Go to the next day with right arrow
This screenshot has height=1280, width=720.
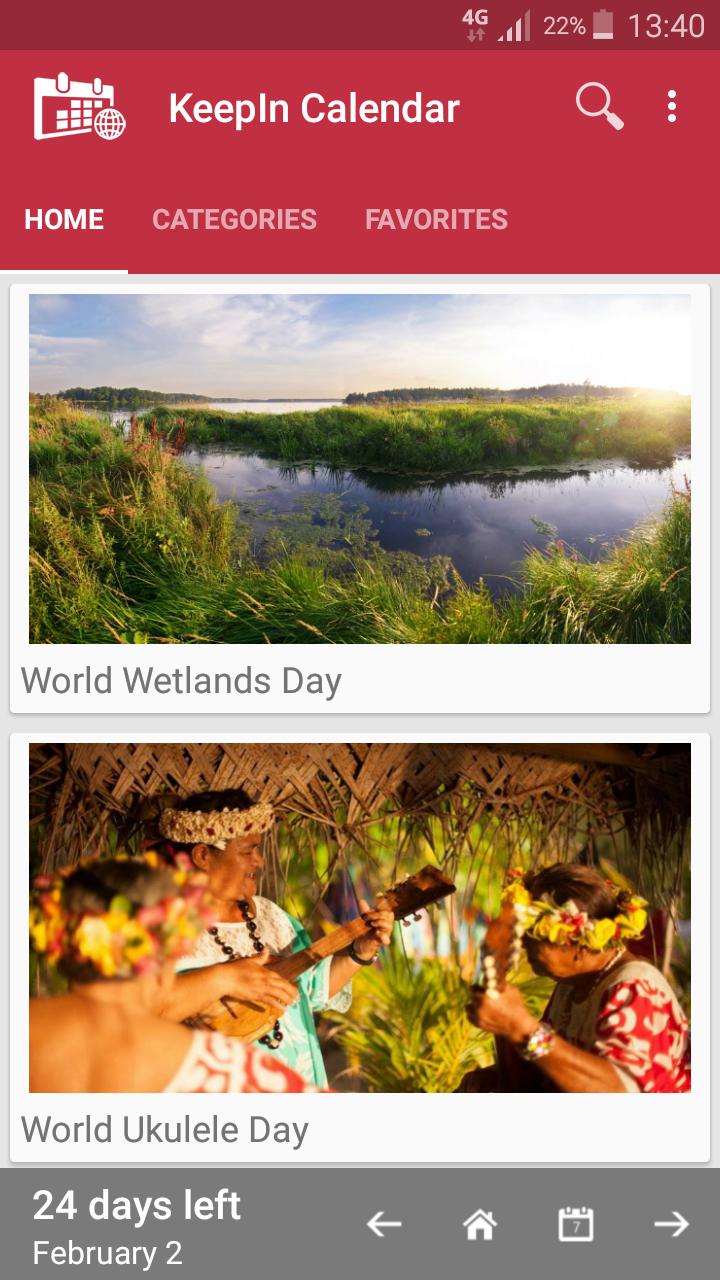pyautogui.click(x=671, y=1223)
